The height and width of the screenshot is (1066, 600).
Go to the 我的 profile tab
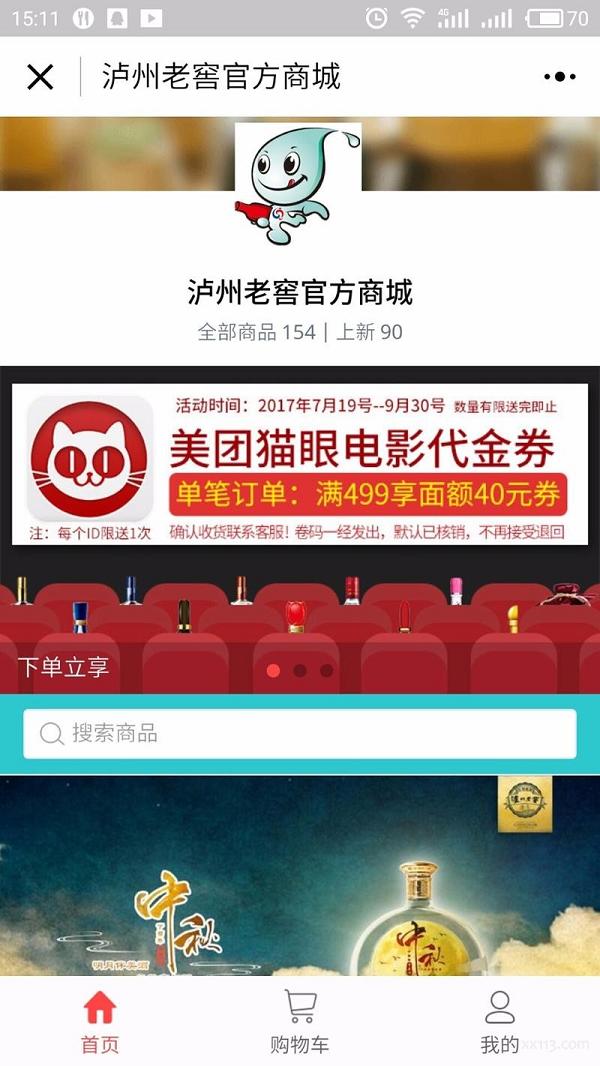coord(499,1022)
